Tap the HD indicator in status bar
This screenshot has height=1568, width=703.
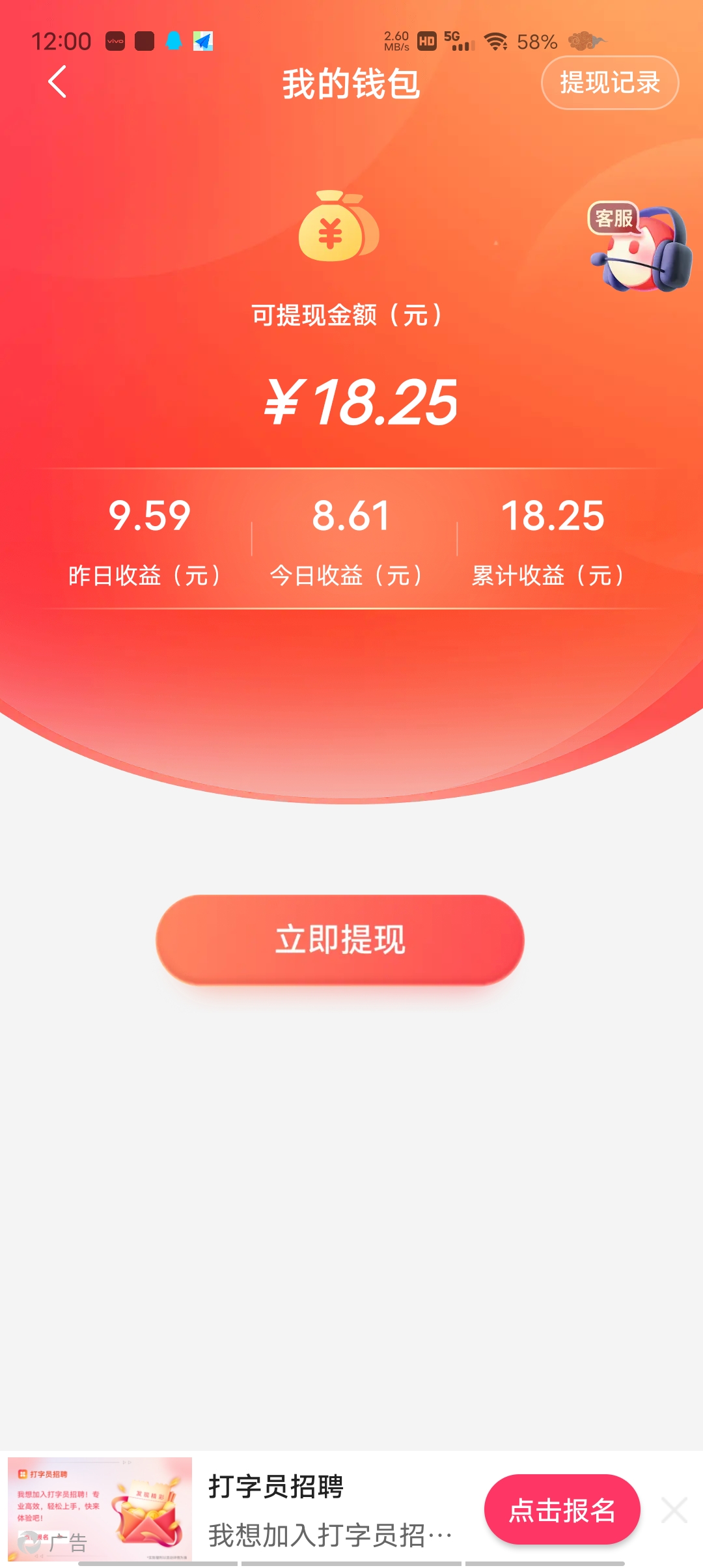(x=426, y=39)
